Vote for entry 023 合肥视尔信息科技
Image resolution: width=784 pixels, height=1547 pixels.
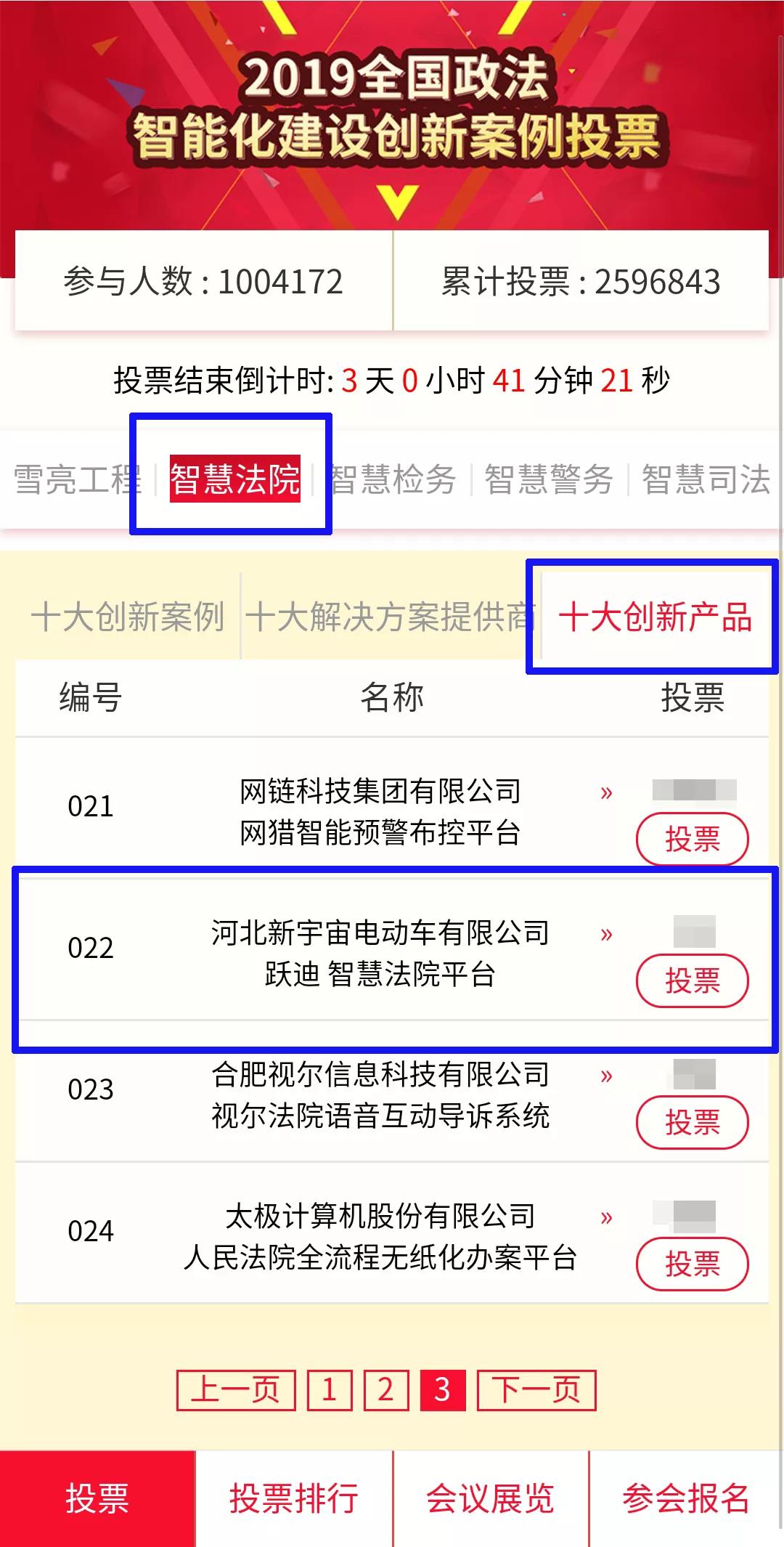[x=692, y=1122]
